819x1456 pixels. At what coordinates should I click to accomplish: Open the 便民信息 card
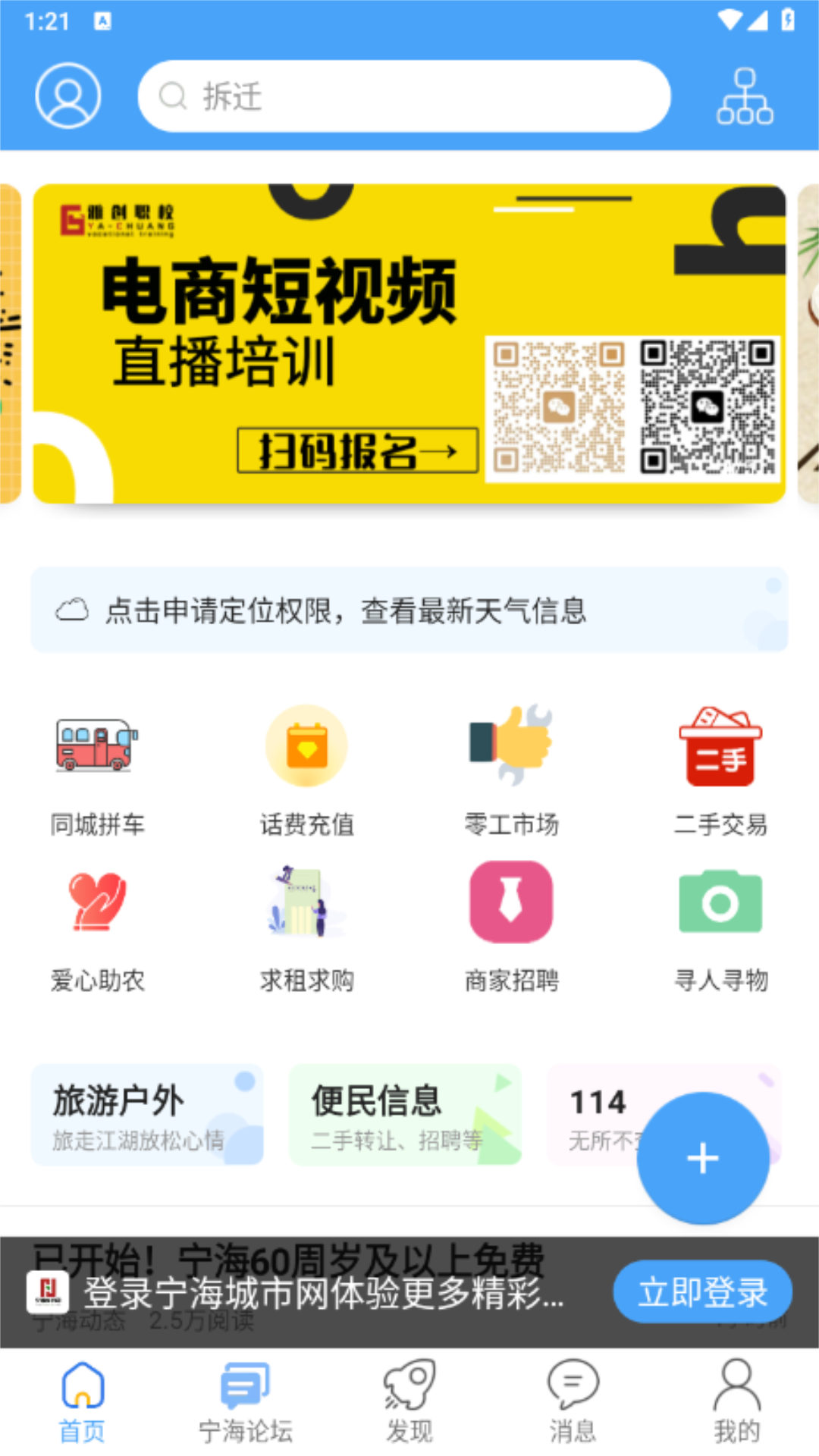pos(405,1115)
